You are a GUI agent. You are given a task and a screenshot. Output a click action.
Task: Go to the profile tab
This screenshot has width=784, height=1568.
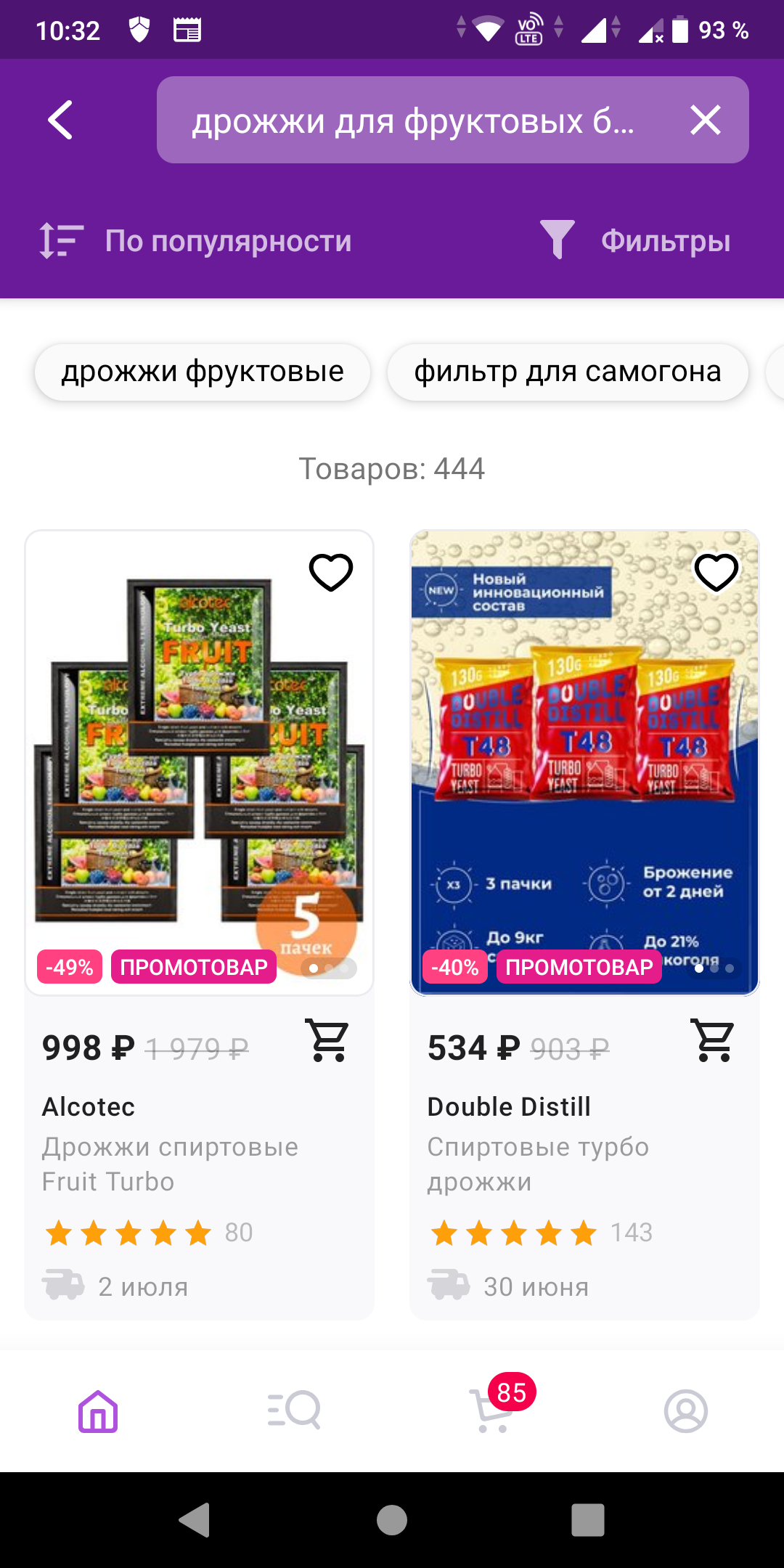pyautogui.click(x=685, y=1411)
